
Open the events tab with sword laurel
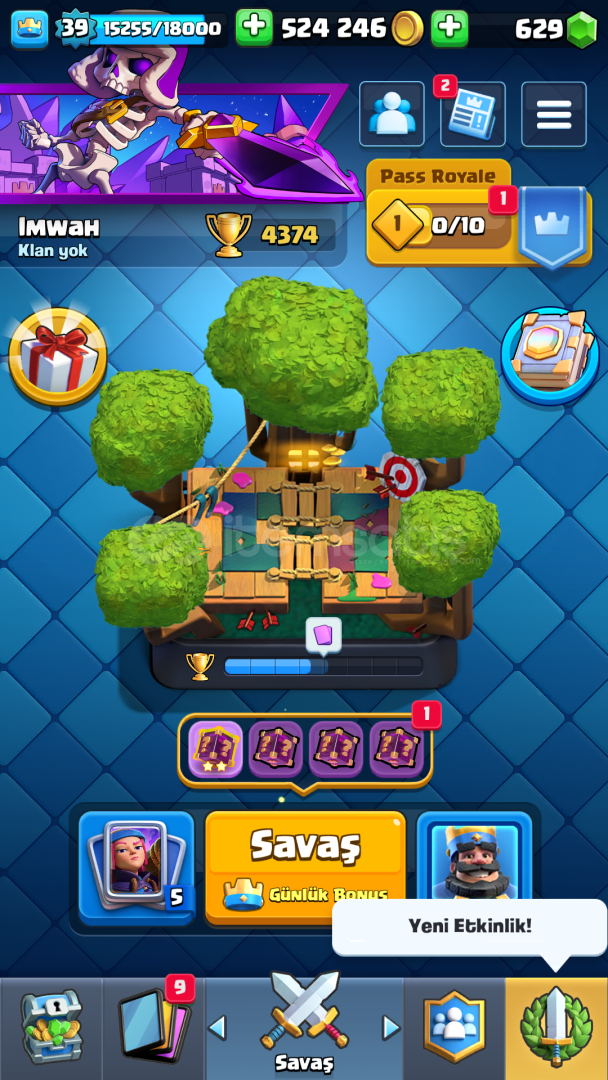tap(556, 1026)
